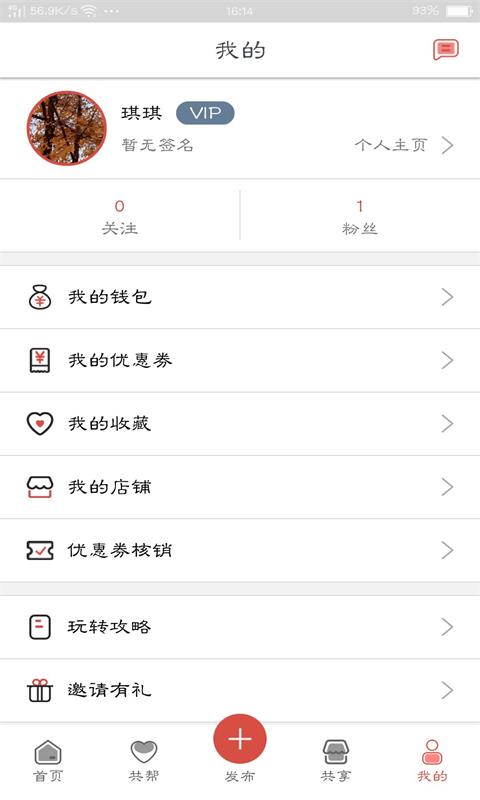Open 优惠券核销 coupon verification

[x=240, y=550]
